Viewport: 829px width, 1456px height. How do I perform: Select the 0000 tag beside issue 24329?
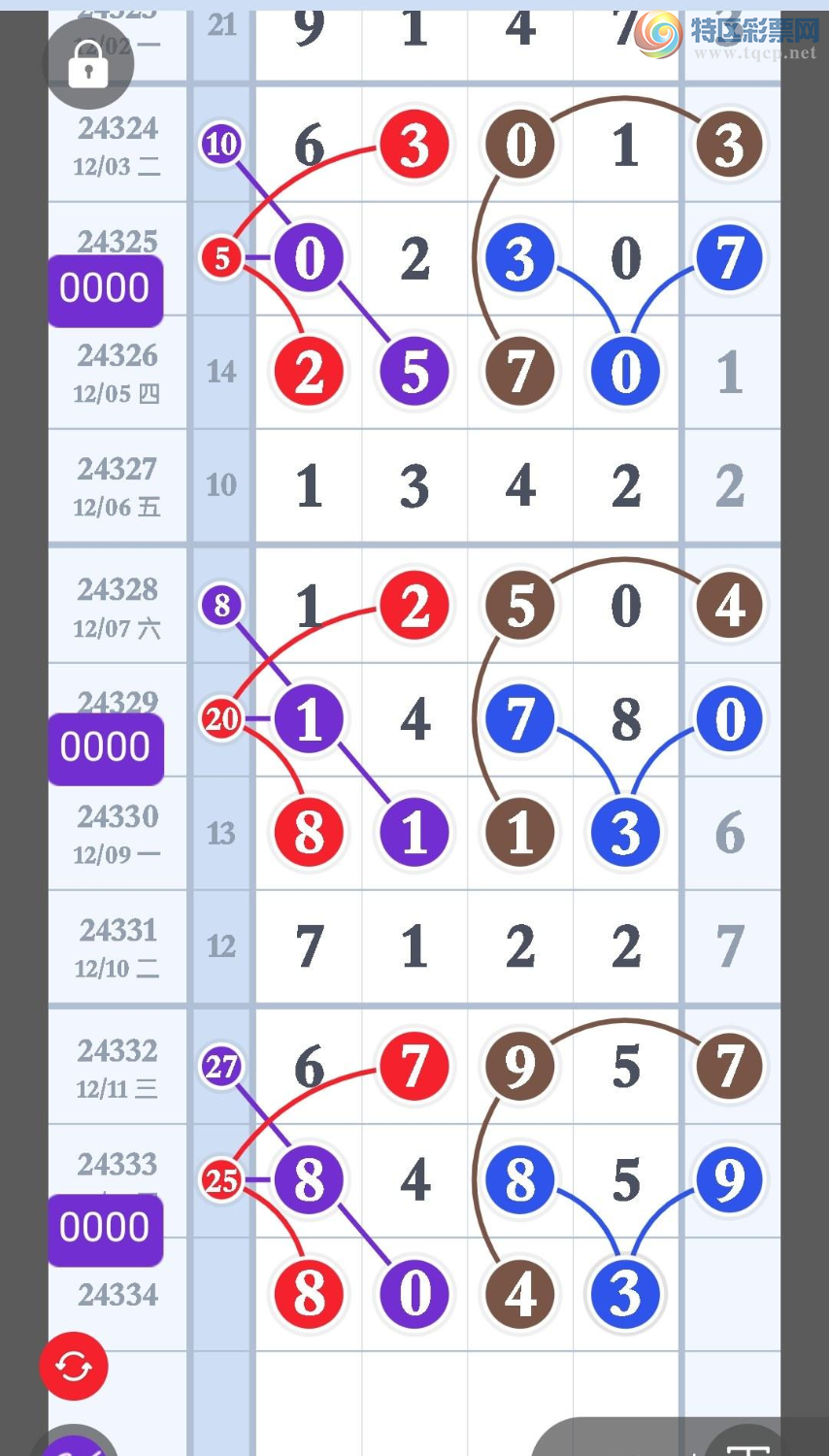[105, 747]
